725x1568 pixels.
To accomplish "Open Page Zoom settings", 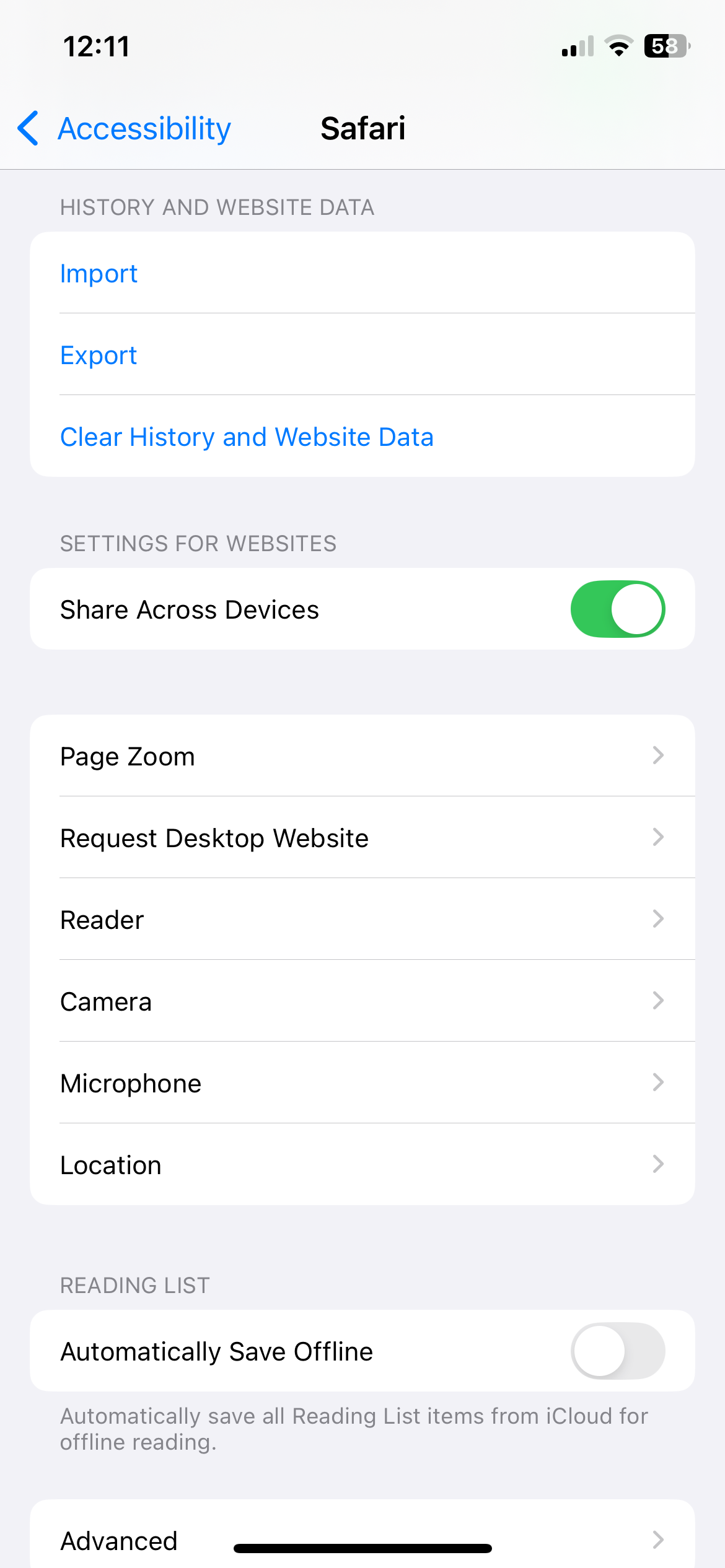I will (x=362, y=756).
